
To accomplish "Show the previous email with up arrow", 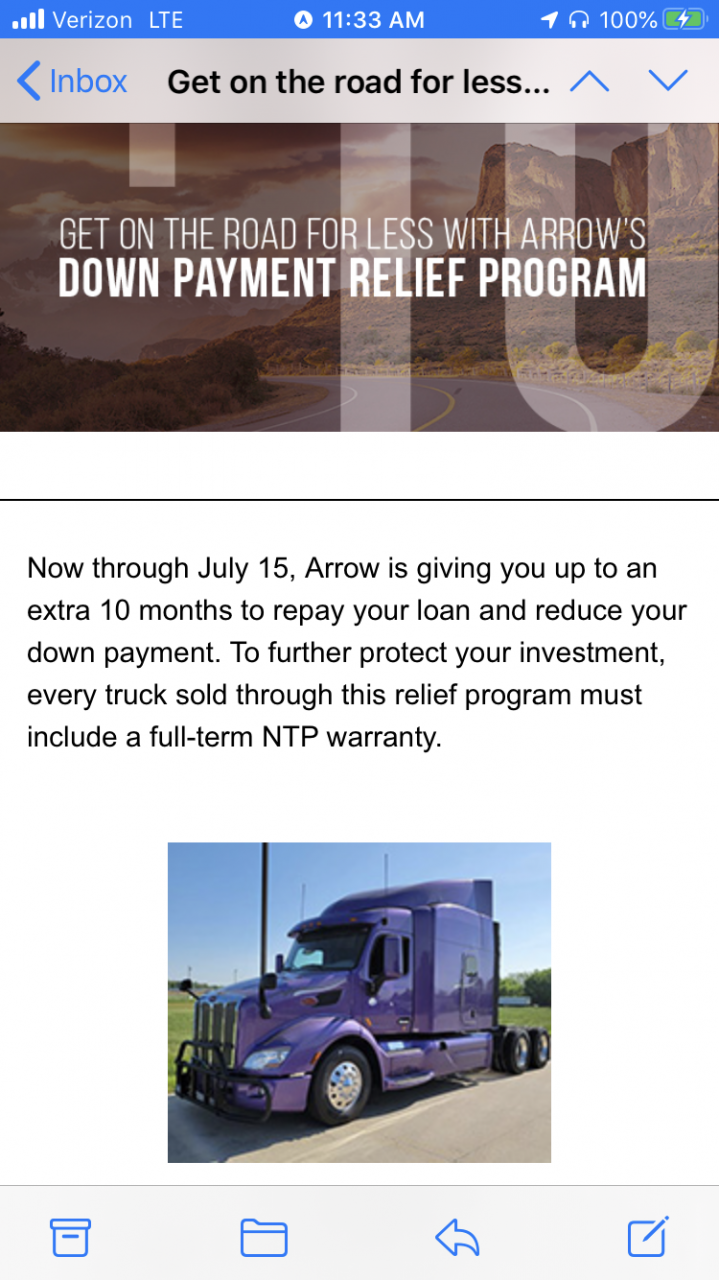I will 589,81.
